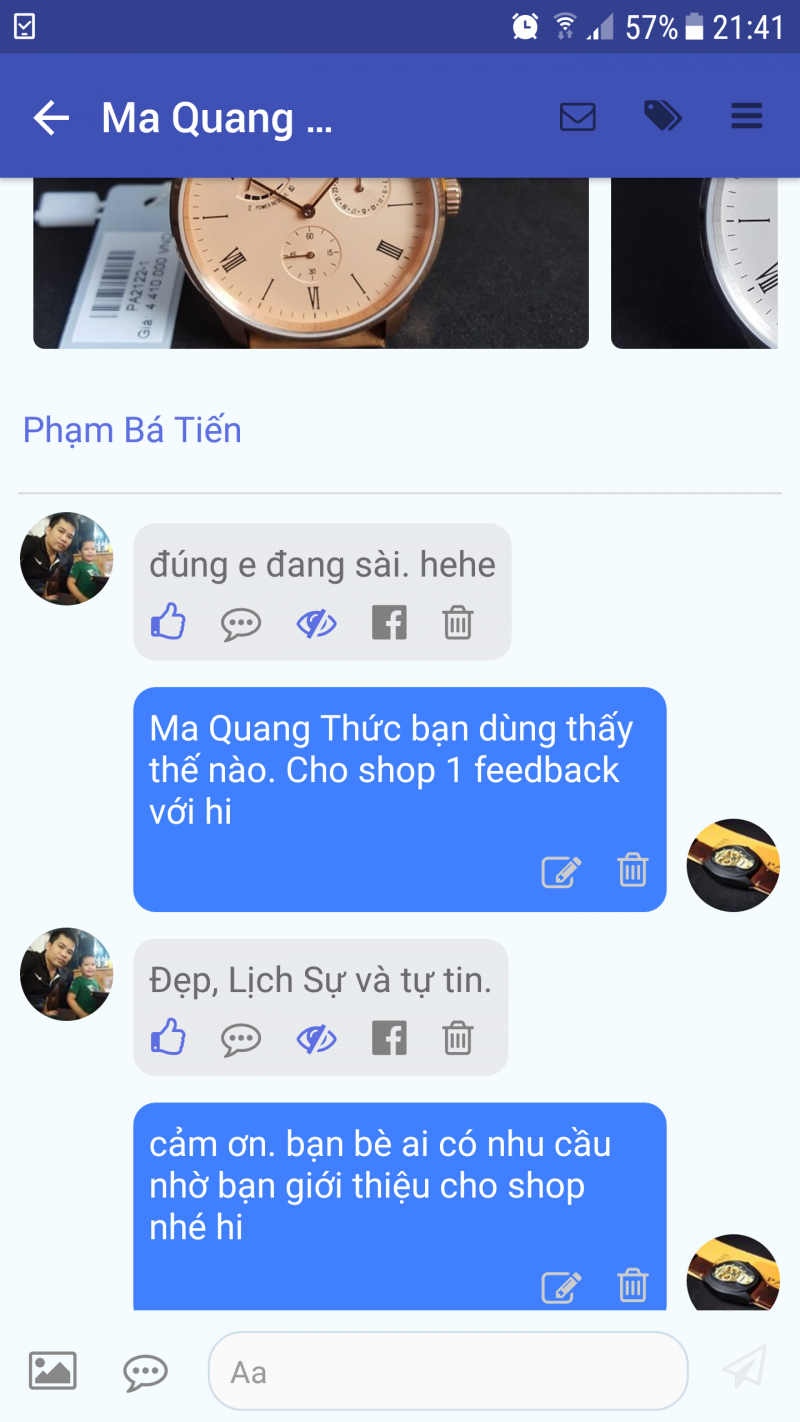Screen dimensions: 800x1422
Task: Delete the reply asking for shop feedback
Action: pos(633,870)
